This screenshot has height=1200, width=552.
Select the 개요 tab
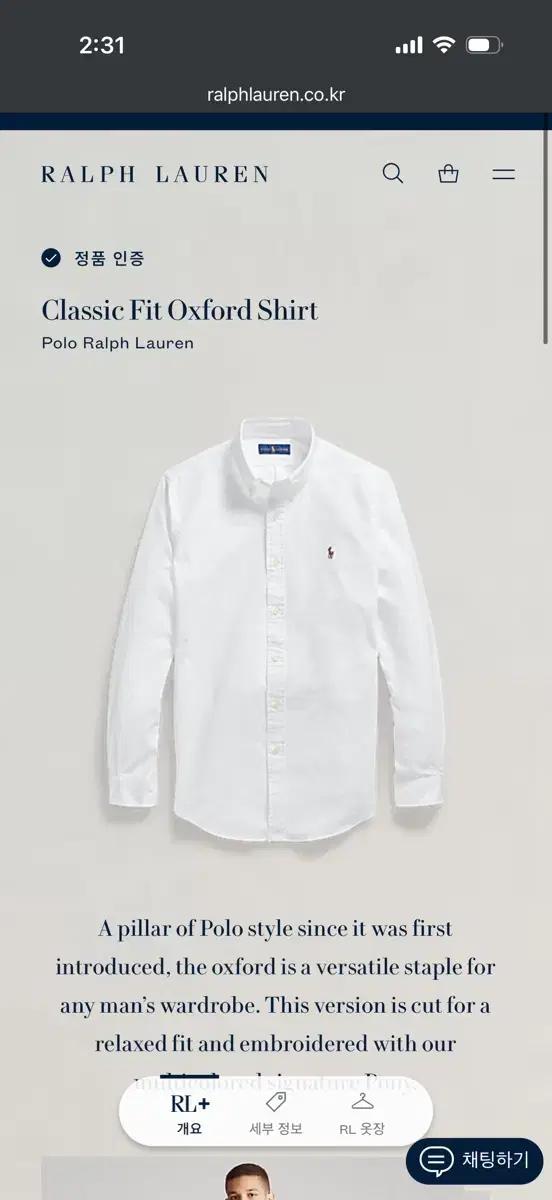click(190, 1115)
